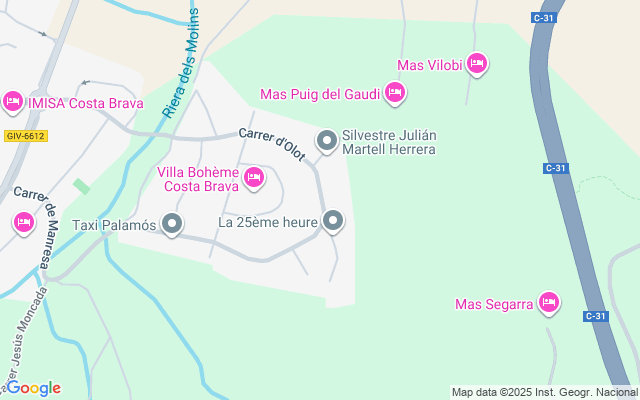Tap the La 25ème heure place marker
Screen dimensions: 640x400
point(333,222)
